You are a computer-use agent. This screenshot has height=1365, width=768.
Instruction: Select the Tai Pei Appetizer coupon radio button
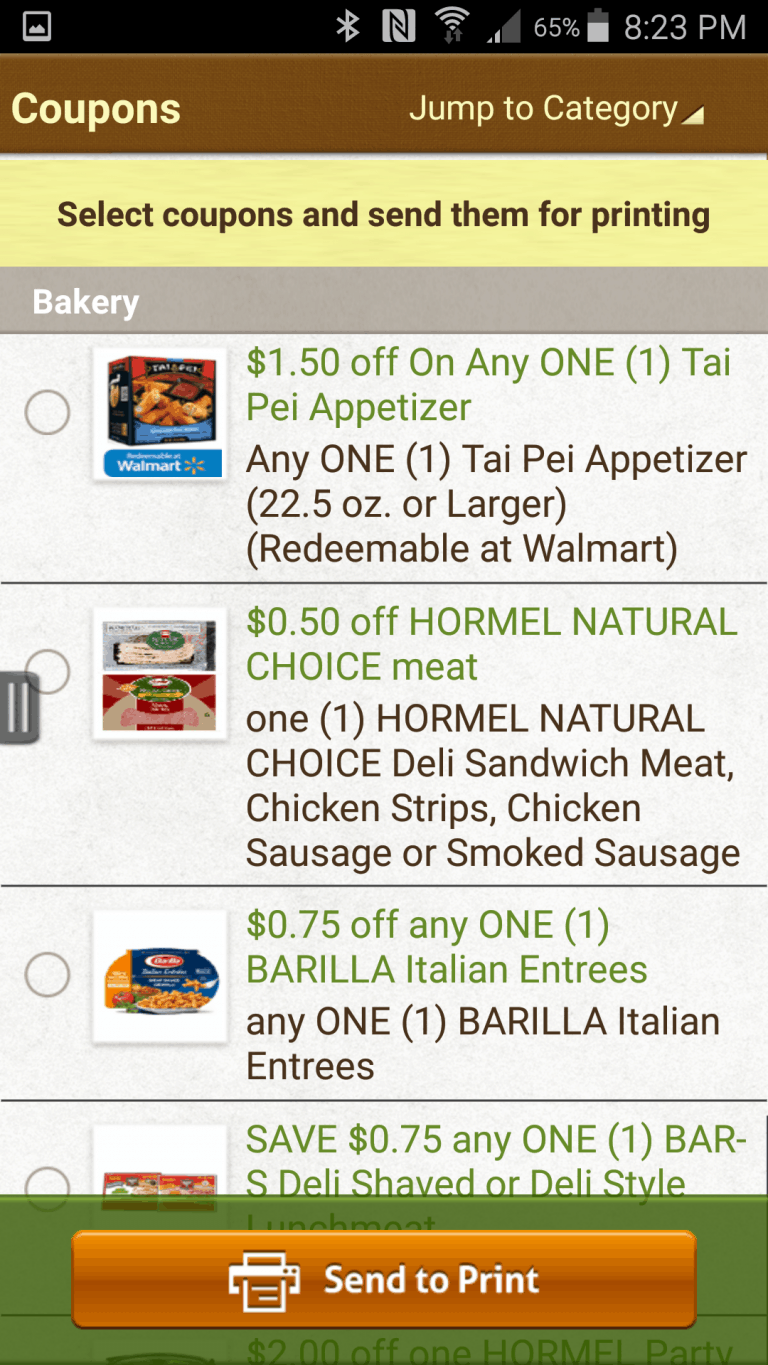47,411
